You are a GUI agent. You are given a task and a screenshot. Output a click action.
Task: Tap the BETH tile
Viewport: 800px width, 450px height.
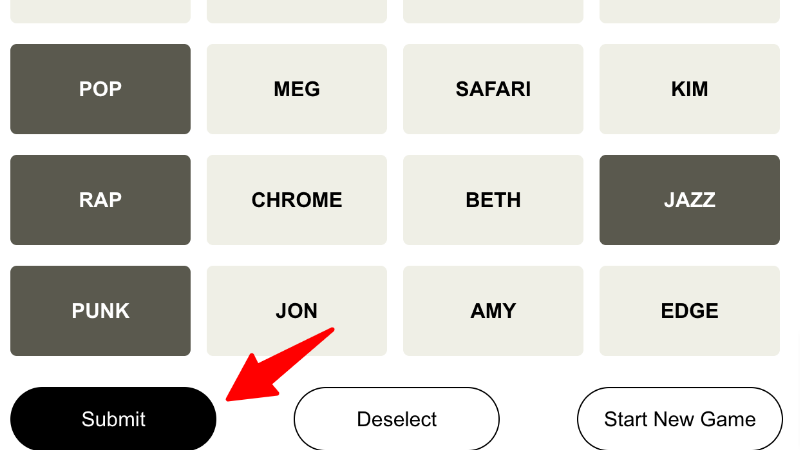tap(493, 200)
